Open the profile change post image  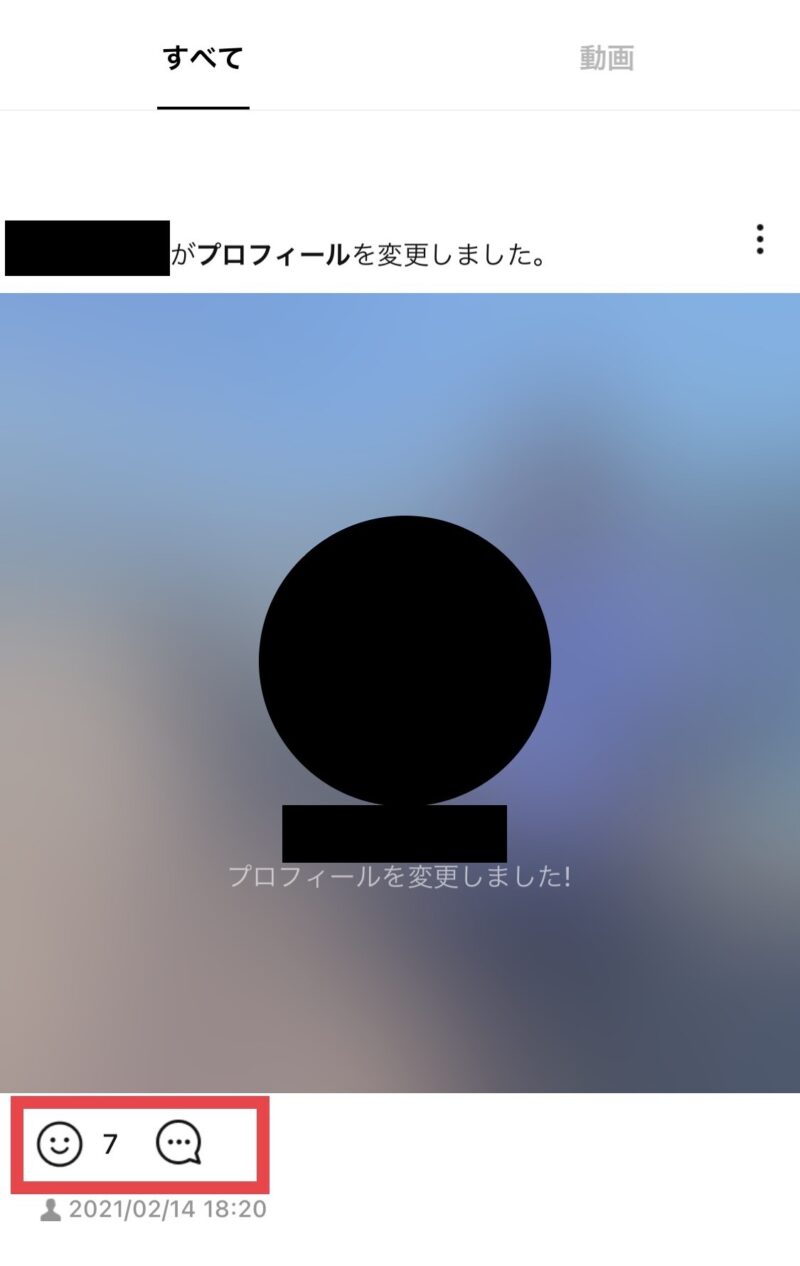pyautogui.click(x=400, y=692)
